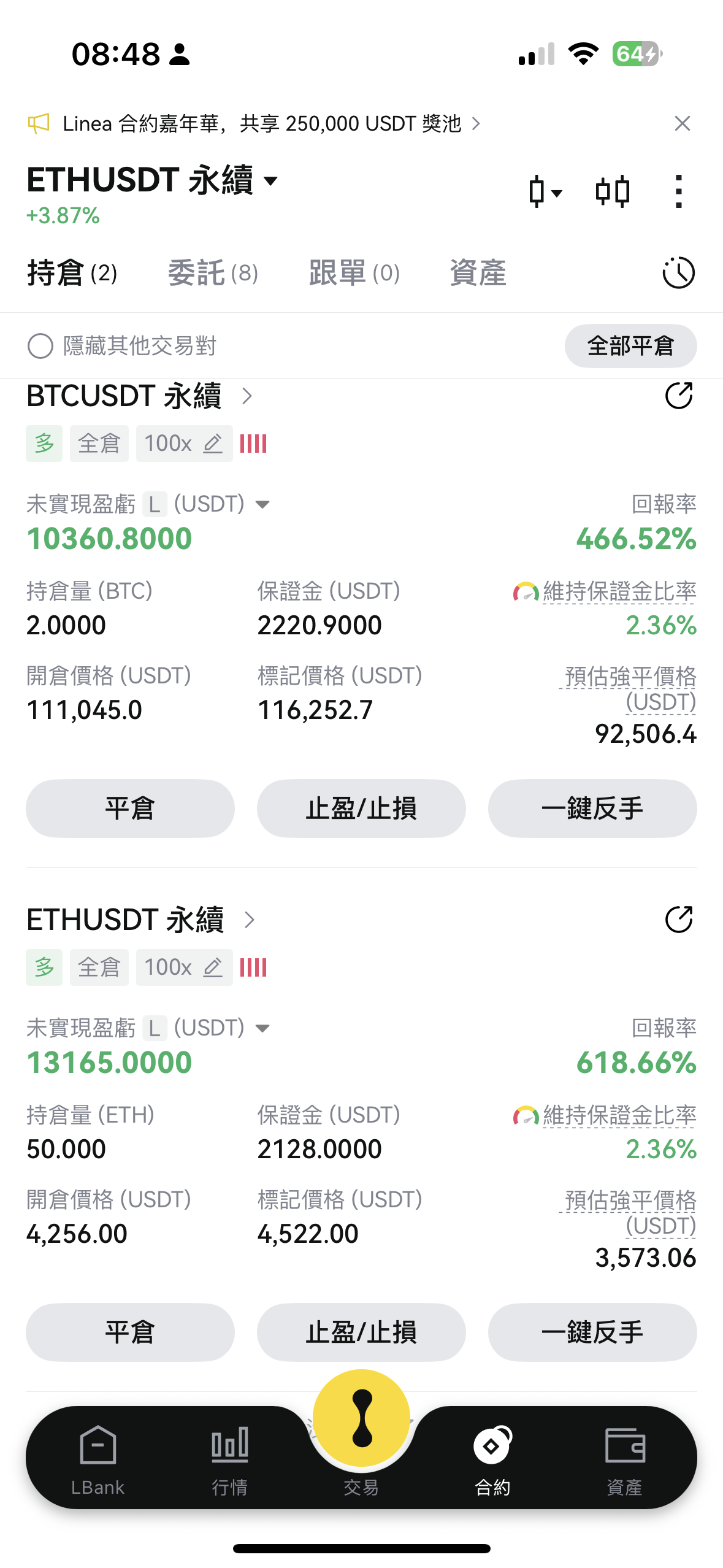Open the 資產 bottom navigation tab
This screenshot has height=1568, width=723.
(x=624, y=1460)
